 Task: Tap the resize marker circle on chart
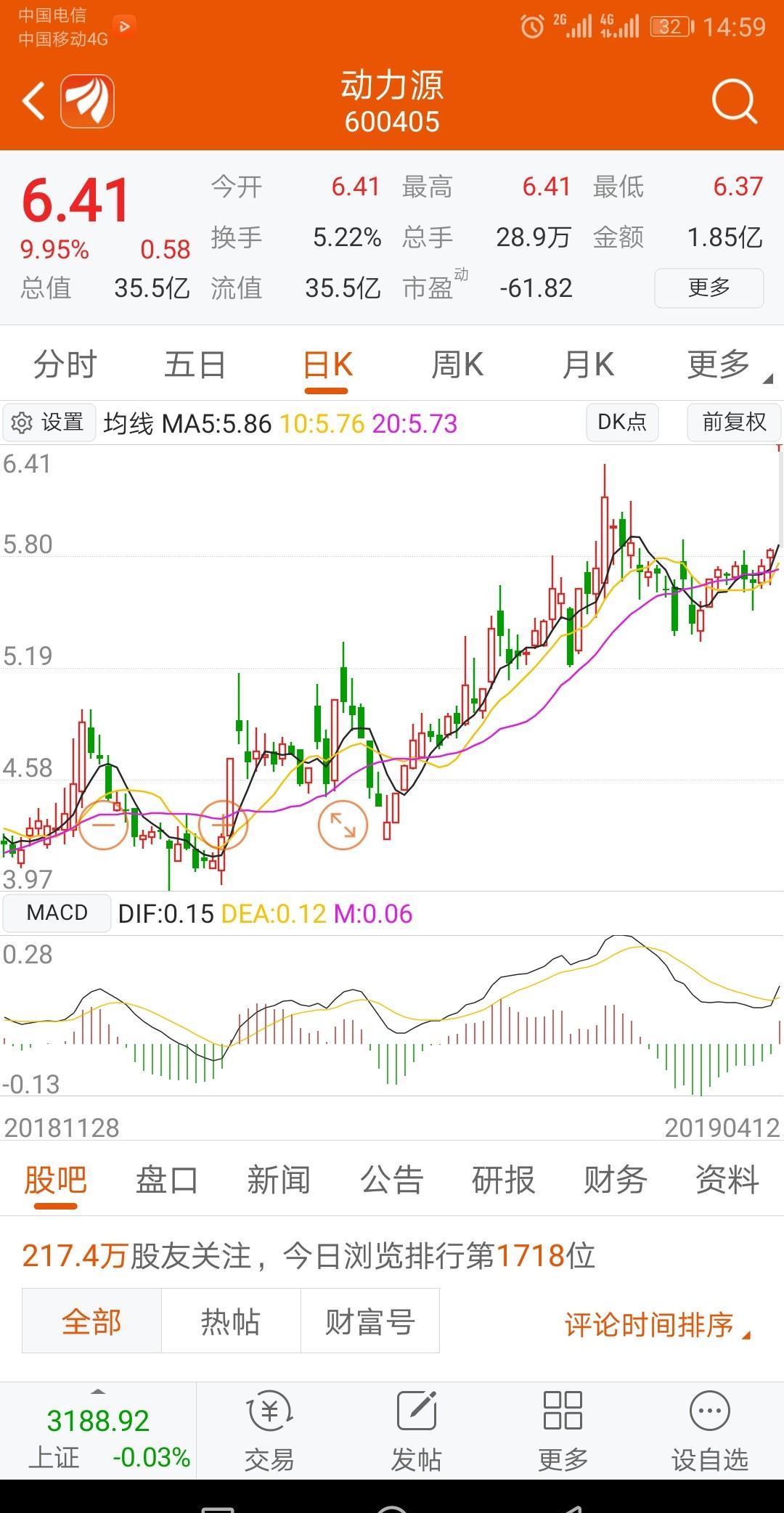pos(342,824)
